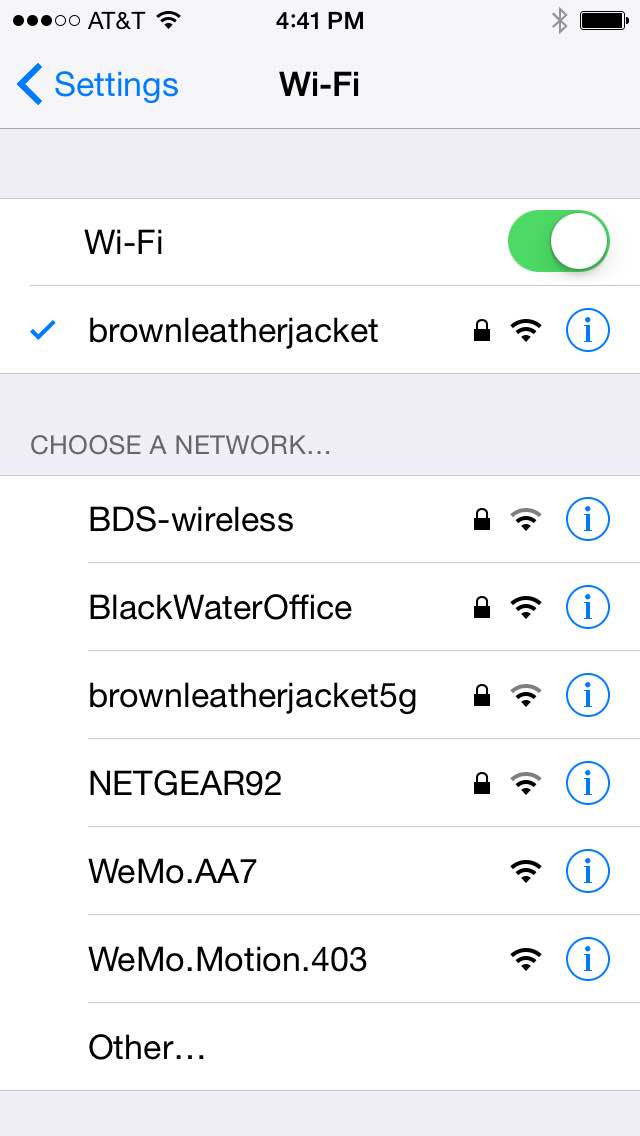
Task: Connect to WeMo.AA7
Action: (x=172, y=871)
